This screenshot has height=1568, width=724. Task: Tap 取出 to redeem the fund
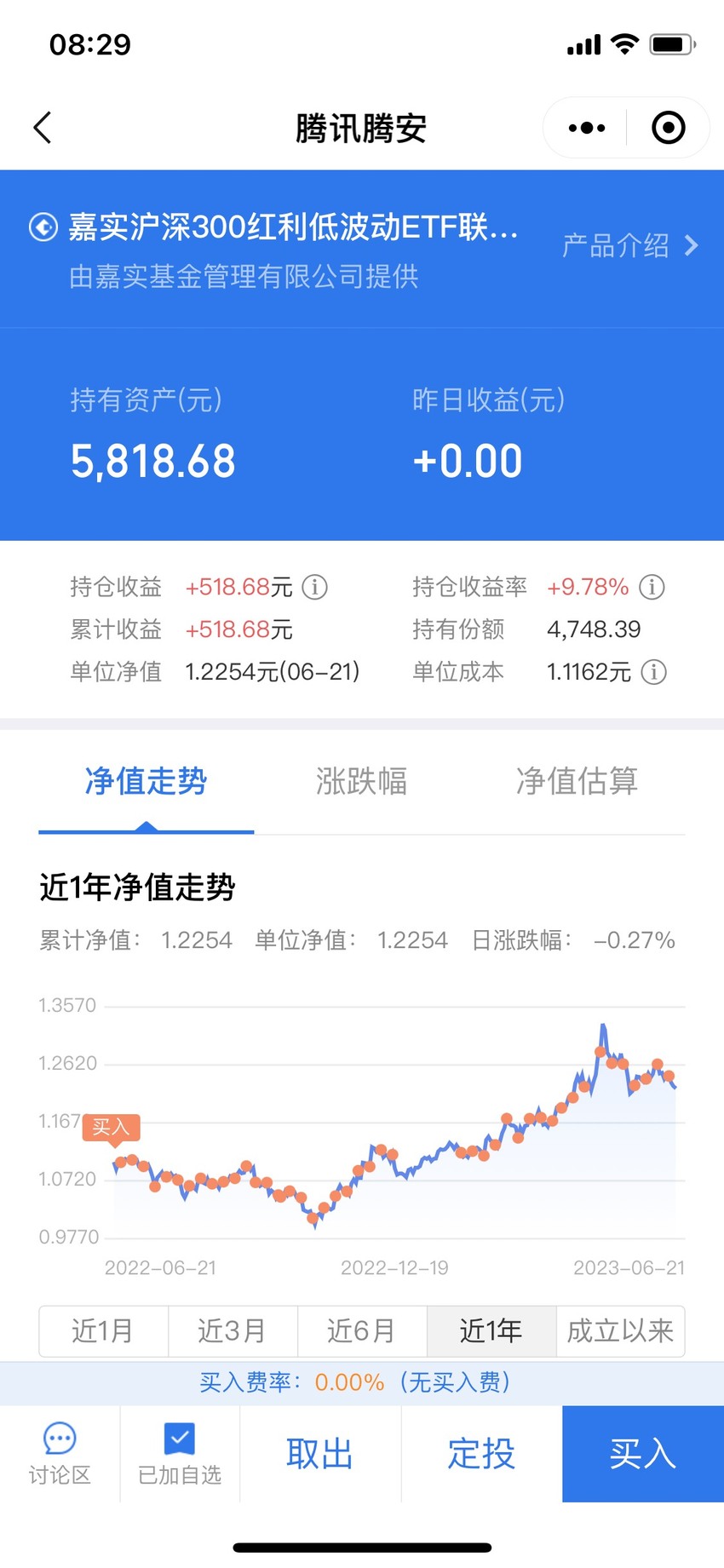point(320,1454)
